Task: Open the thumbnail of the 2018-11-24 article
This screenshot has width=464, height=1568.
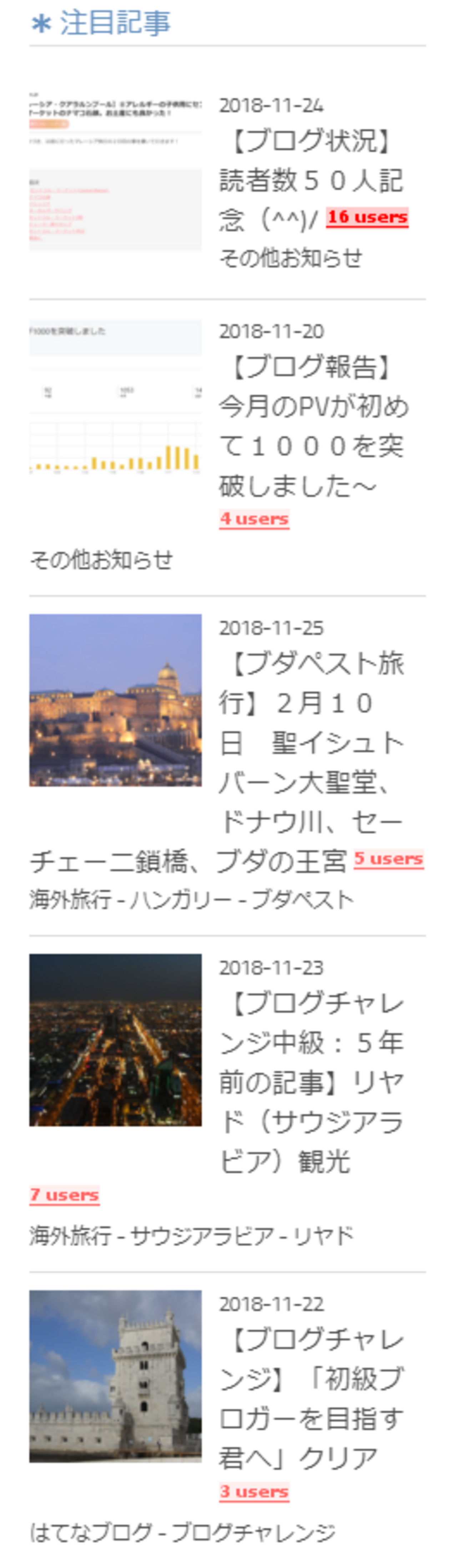Action: [x=115, y=171]
